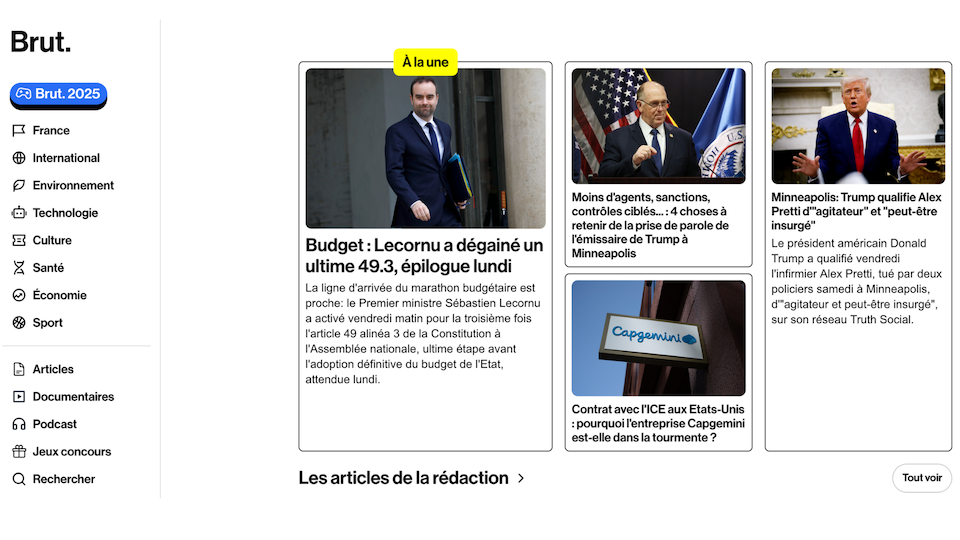
Task: Go to Jeux concours
Action: tap(71, 452)
